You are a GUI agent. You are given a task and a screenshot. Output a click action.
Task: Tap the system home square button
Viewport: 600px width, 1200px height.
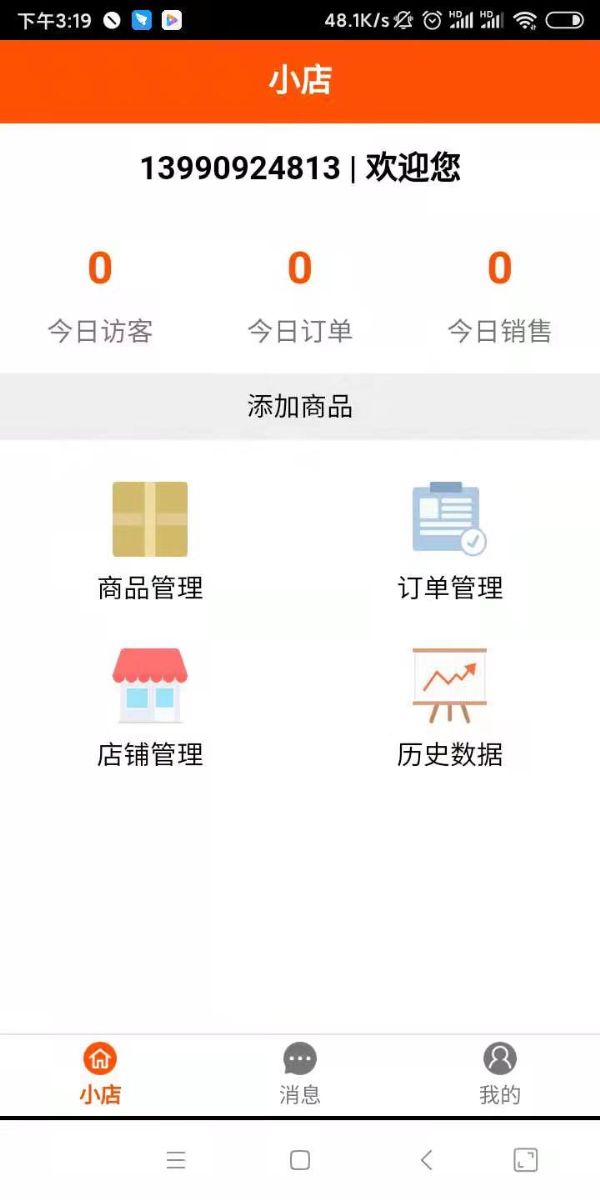(300, 1160)
